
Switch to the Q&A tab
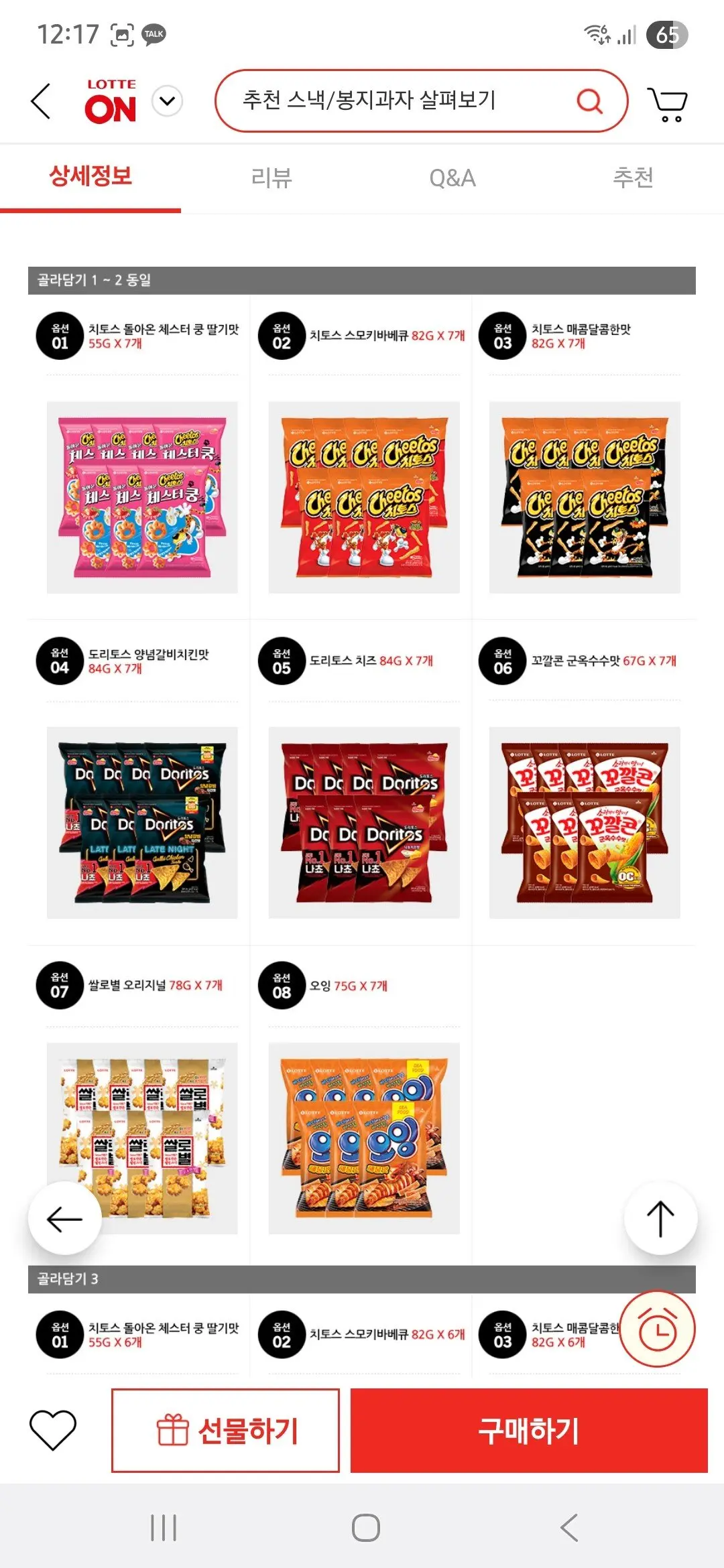[x=452, y=178]
